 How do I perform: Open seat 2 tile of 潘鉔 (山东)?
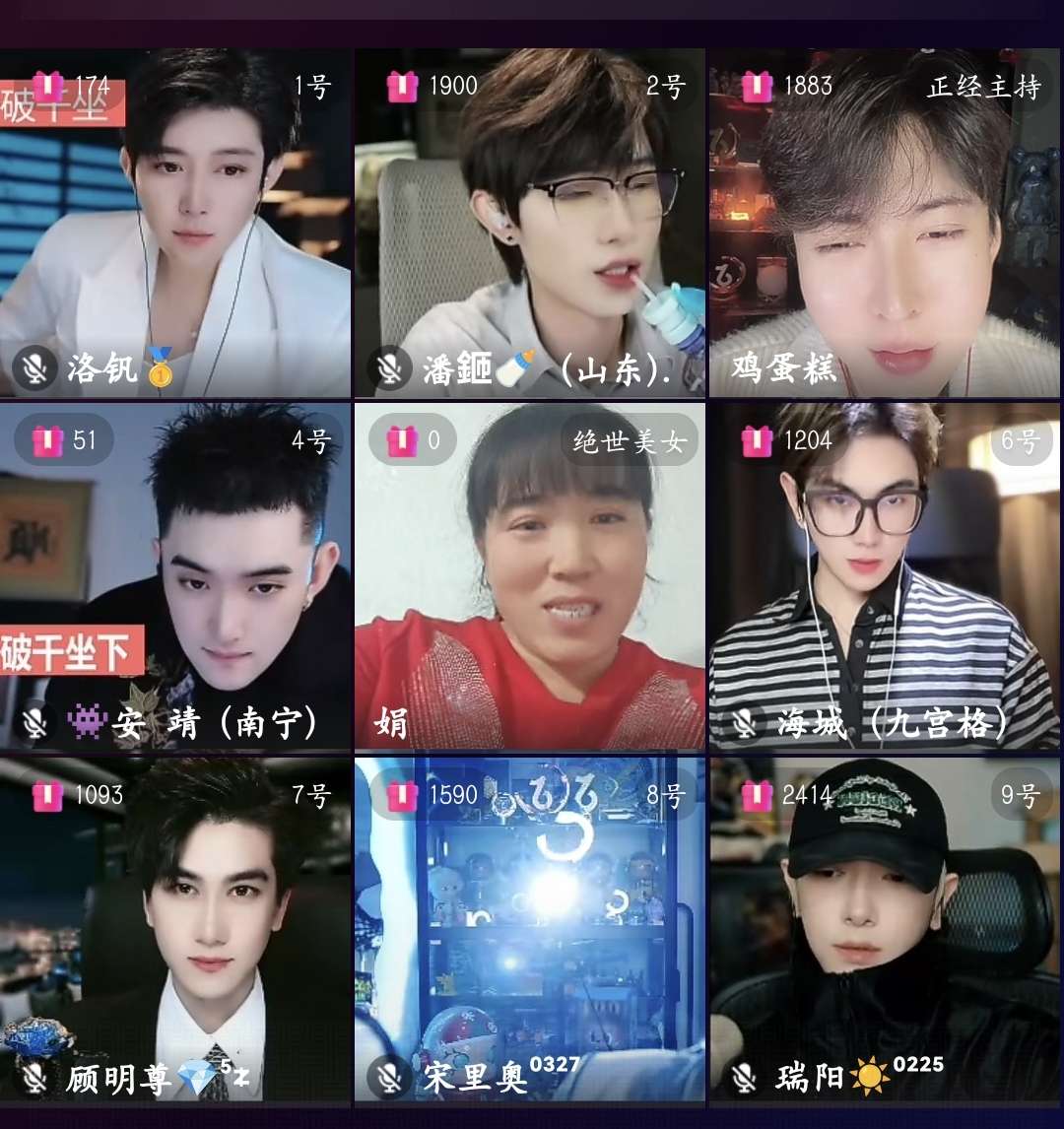pos(530,225)
